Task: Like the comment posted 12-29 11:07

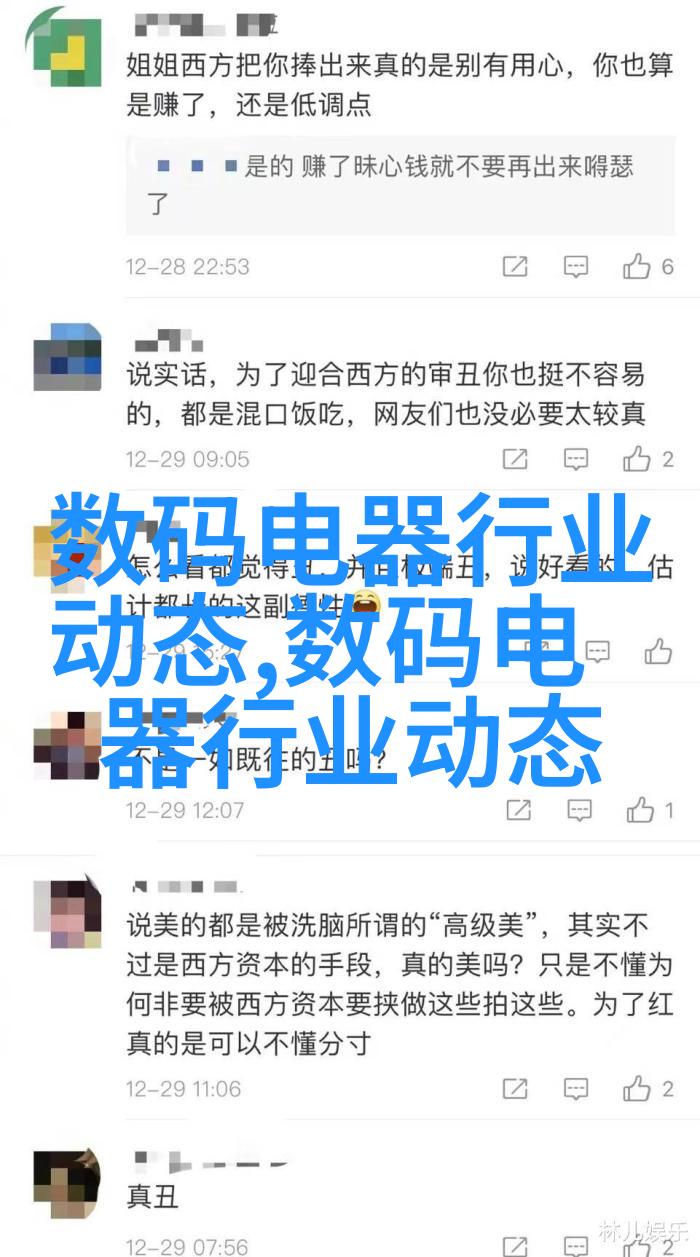Action: coord(640,810)
